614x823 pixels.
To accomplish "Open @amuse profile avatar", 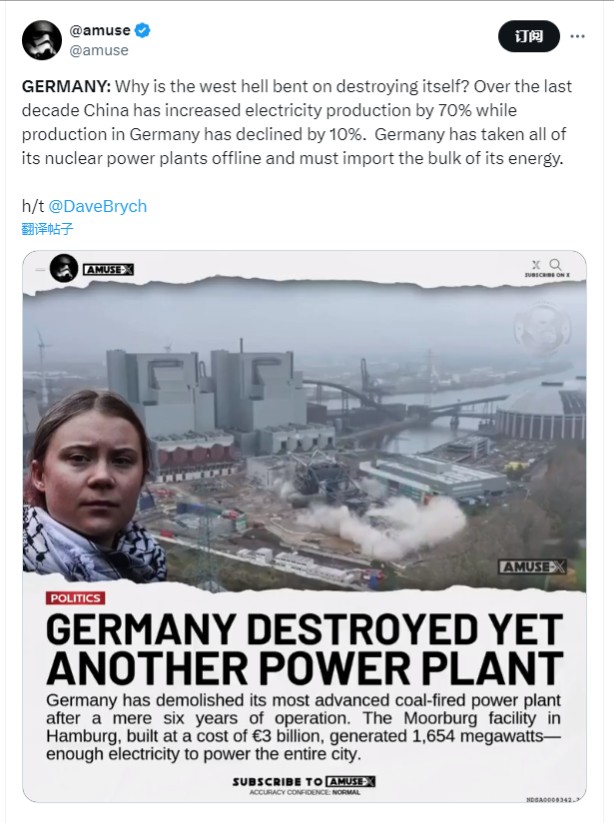I will (x=41, y=39).
